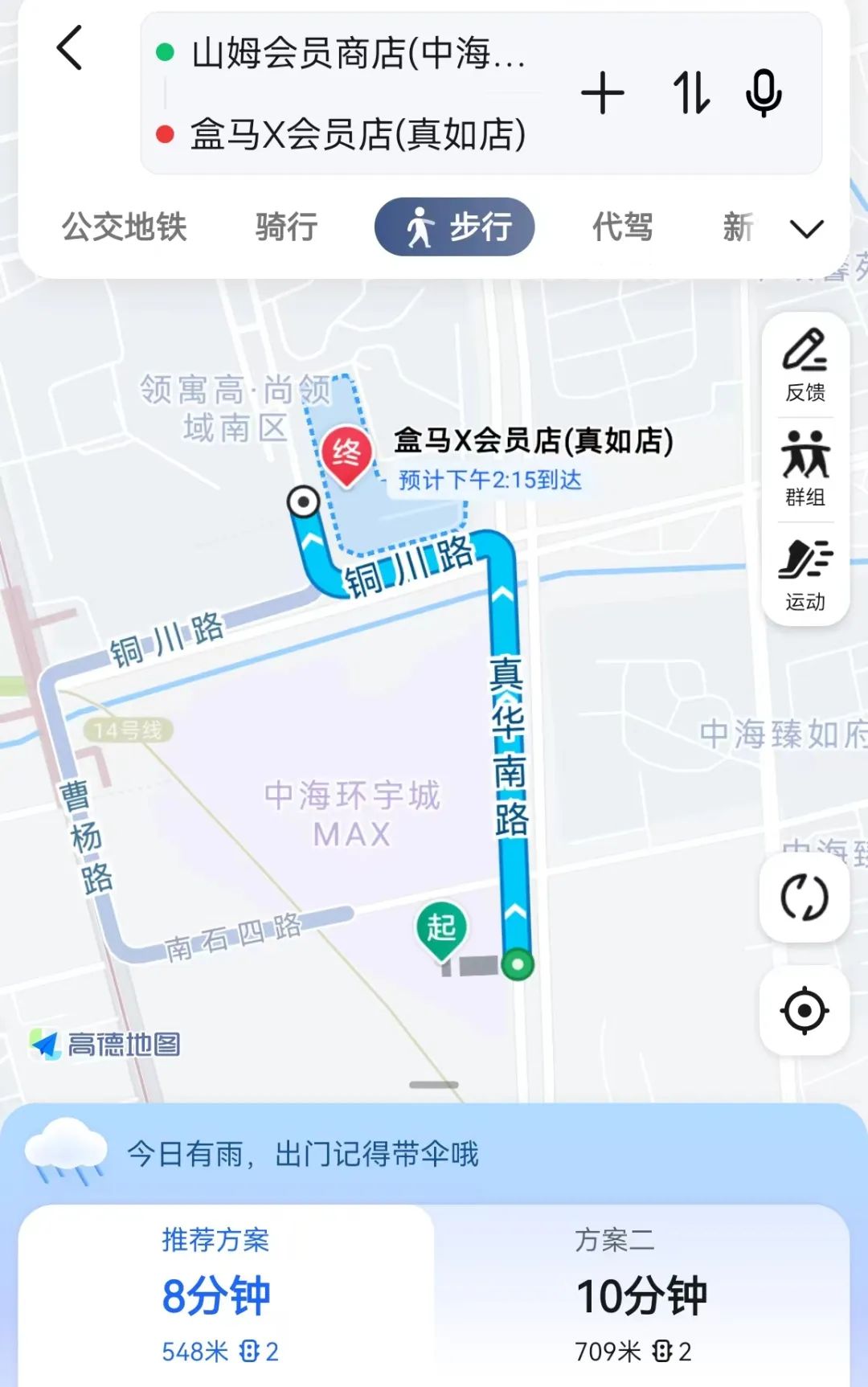Switch to 公交地铁 travel mode
The width and height of the screenshot is (868, 1387).
[x=125, y=227]
